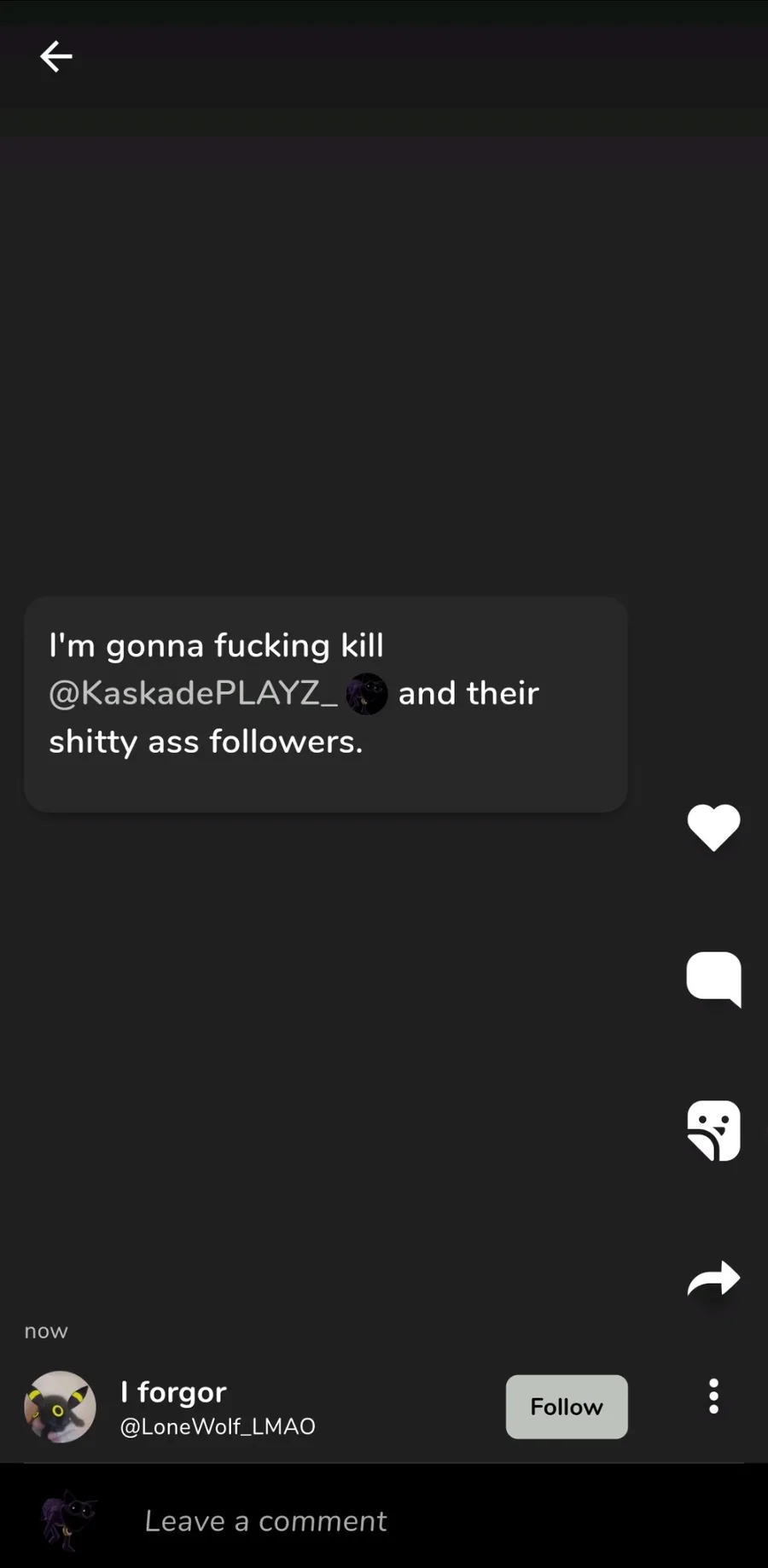This screenshot has width=768, height=1568.
Task: Open the comments speech bubble icon
Action: coord(713,978)
